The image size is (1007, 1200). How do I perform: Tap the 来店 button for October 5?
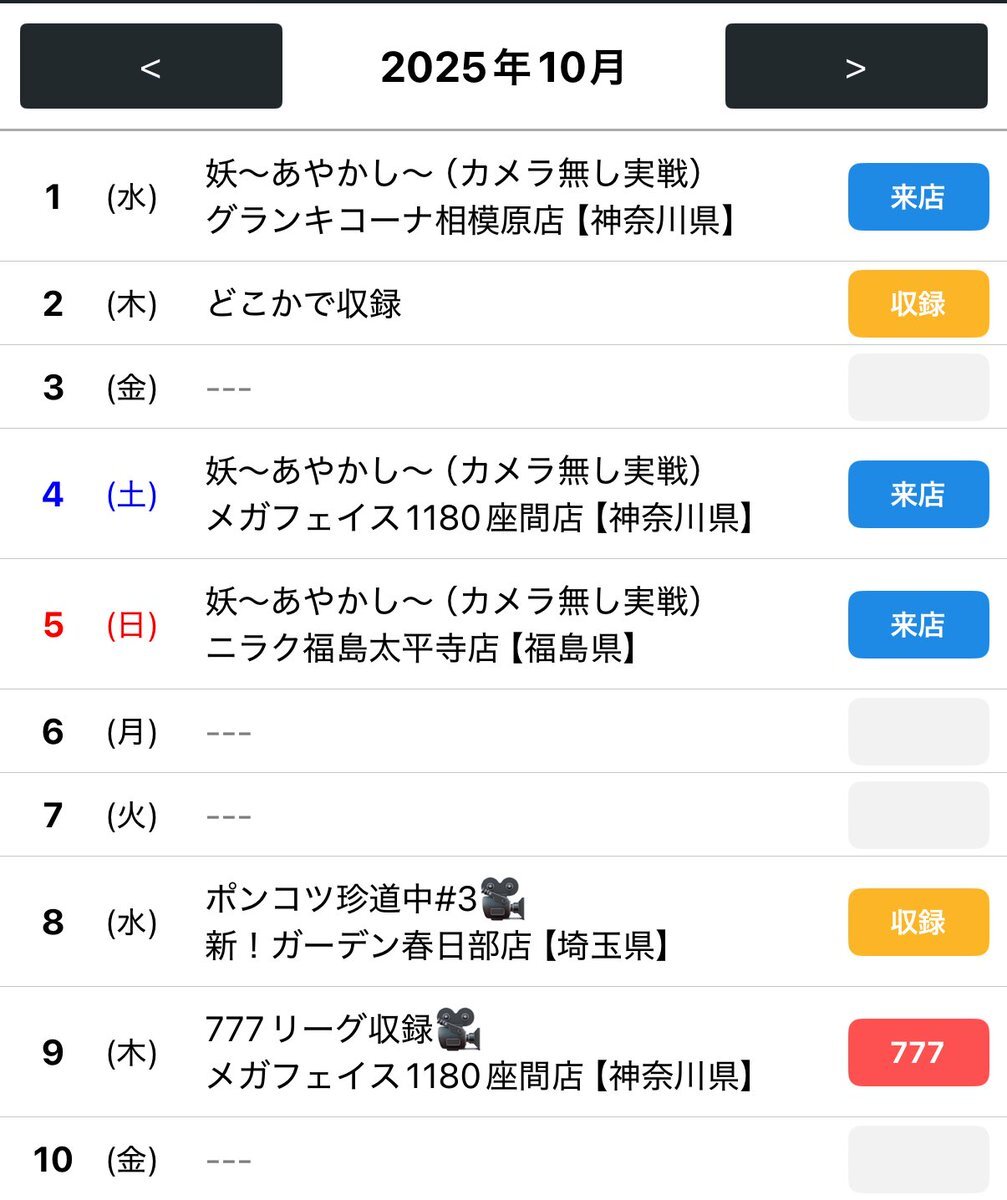[918, 625]
